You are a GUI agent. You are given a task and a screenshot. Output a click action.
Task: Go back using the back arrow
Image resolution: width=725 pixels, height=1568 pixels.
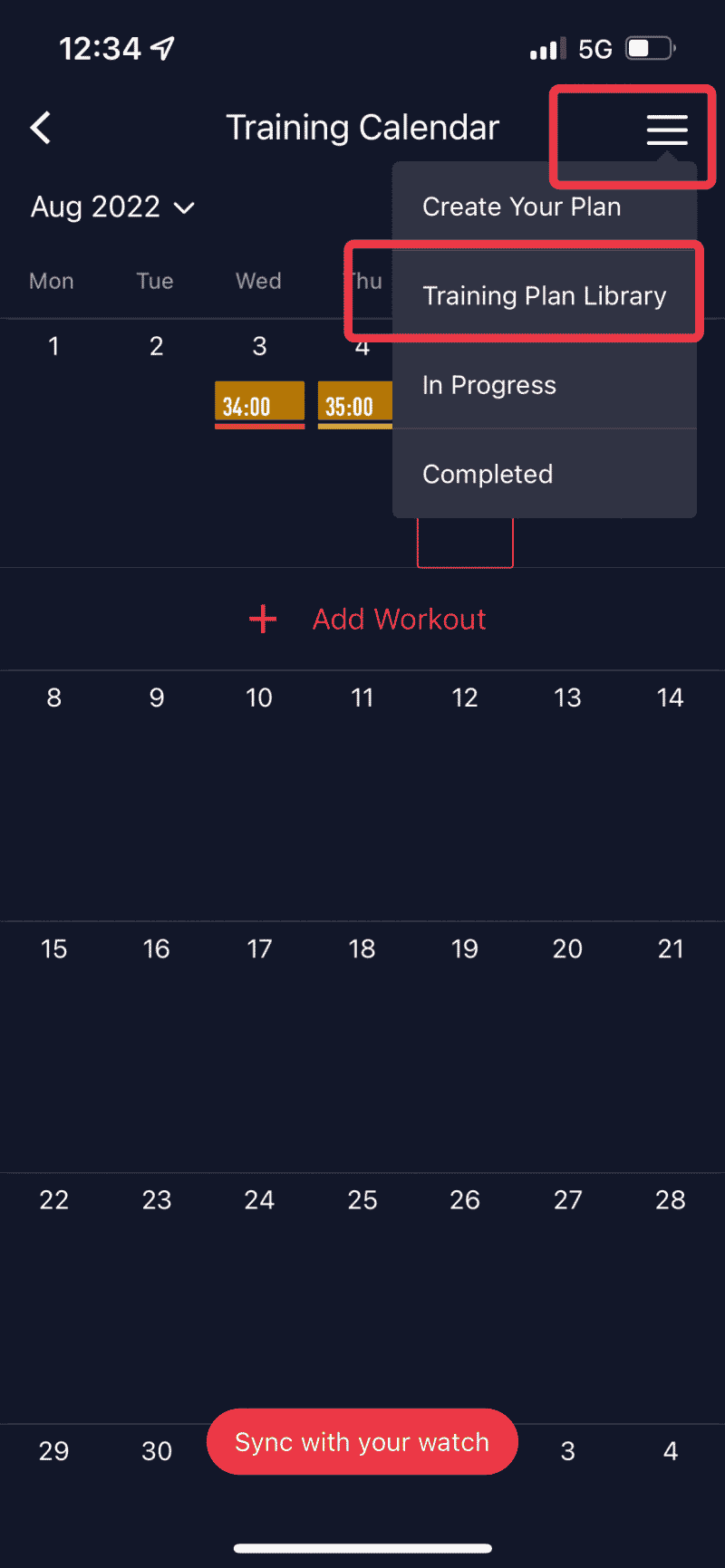pyautogui.click(x=40, y=127)
